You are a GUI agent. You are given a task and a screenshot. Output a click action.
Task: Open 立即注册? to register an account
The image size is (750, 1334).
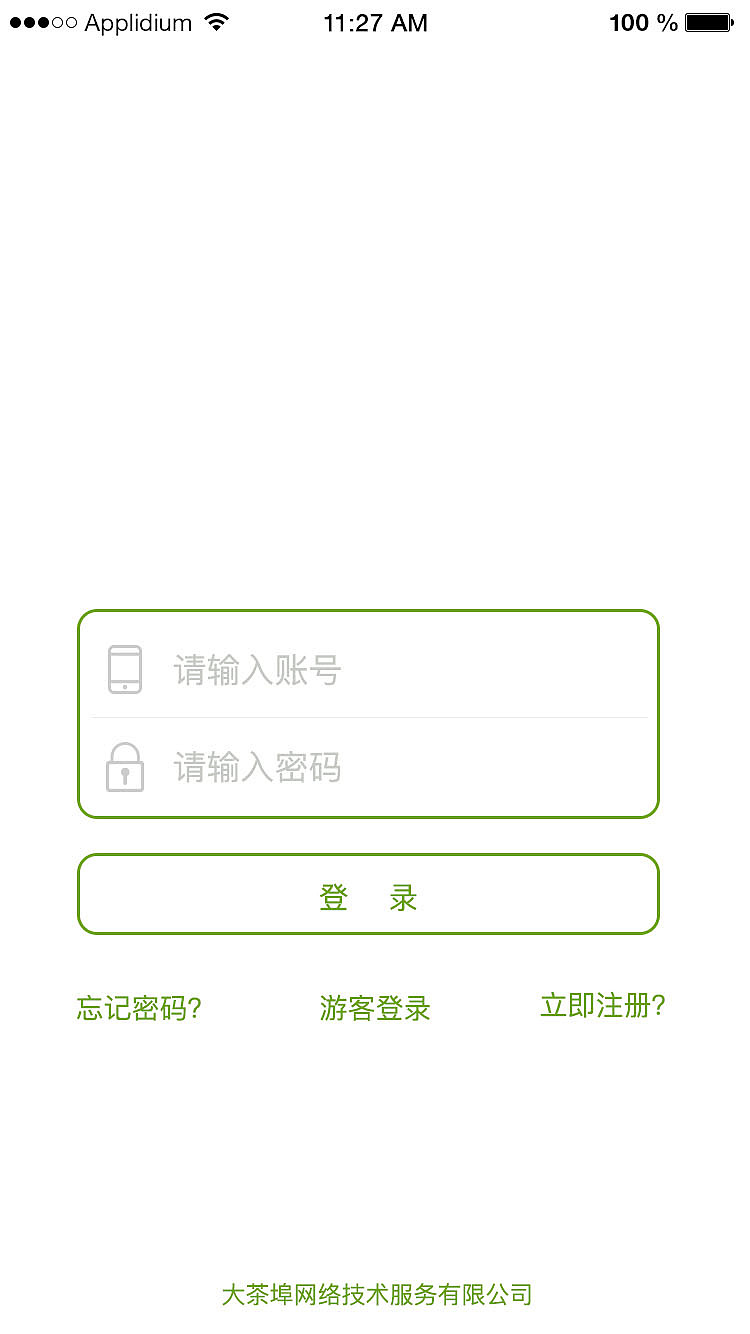[603, 1005]
